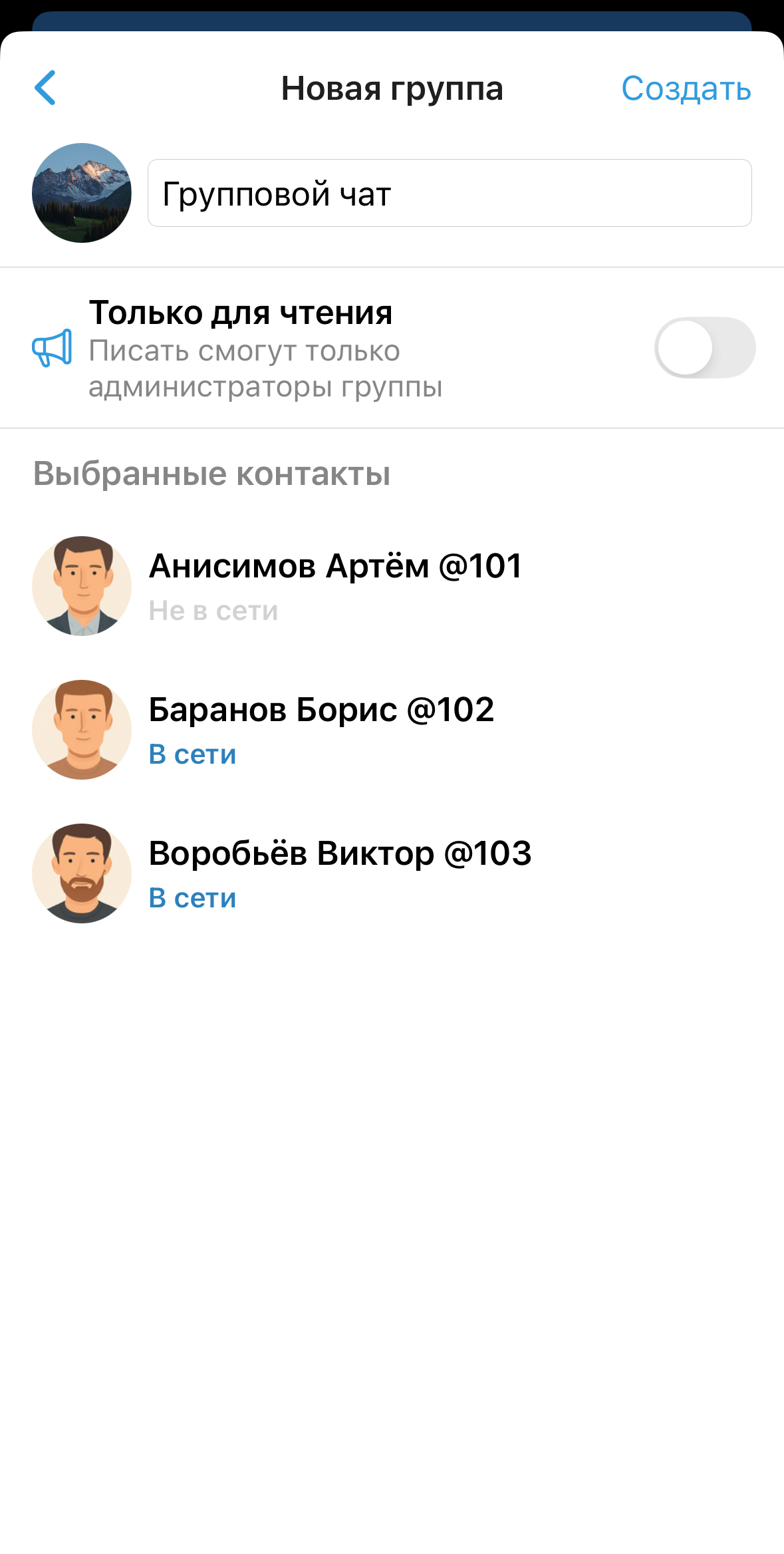
Task: Go back from the Новая группа screen
Action: (x=45, y=88)
